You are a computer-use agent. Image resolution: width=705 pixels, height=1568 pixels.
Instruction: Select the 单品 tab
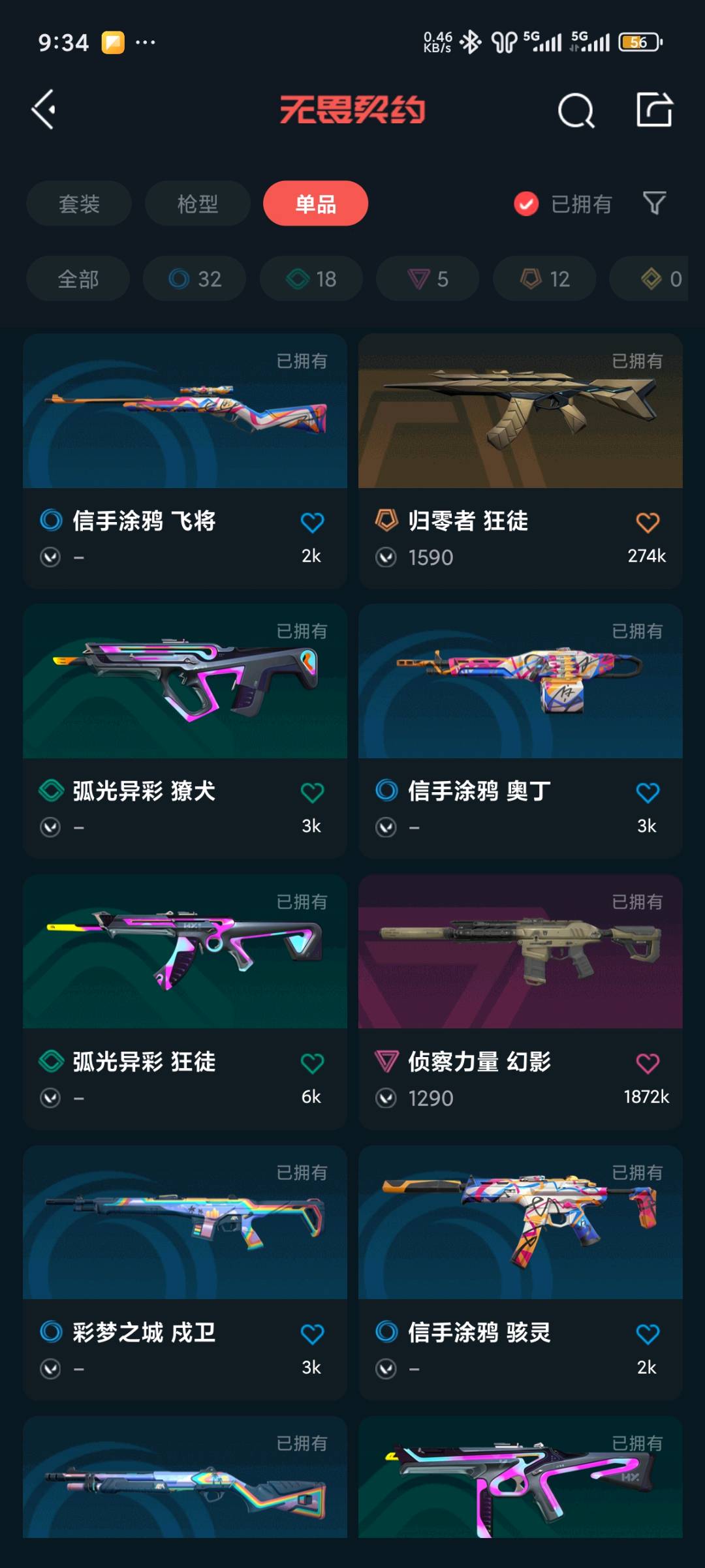pos(315,204)
